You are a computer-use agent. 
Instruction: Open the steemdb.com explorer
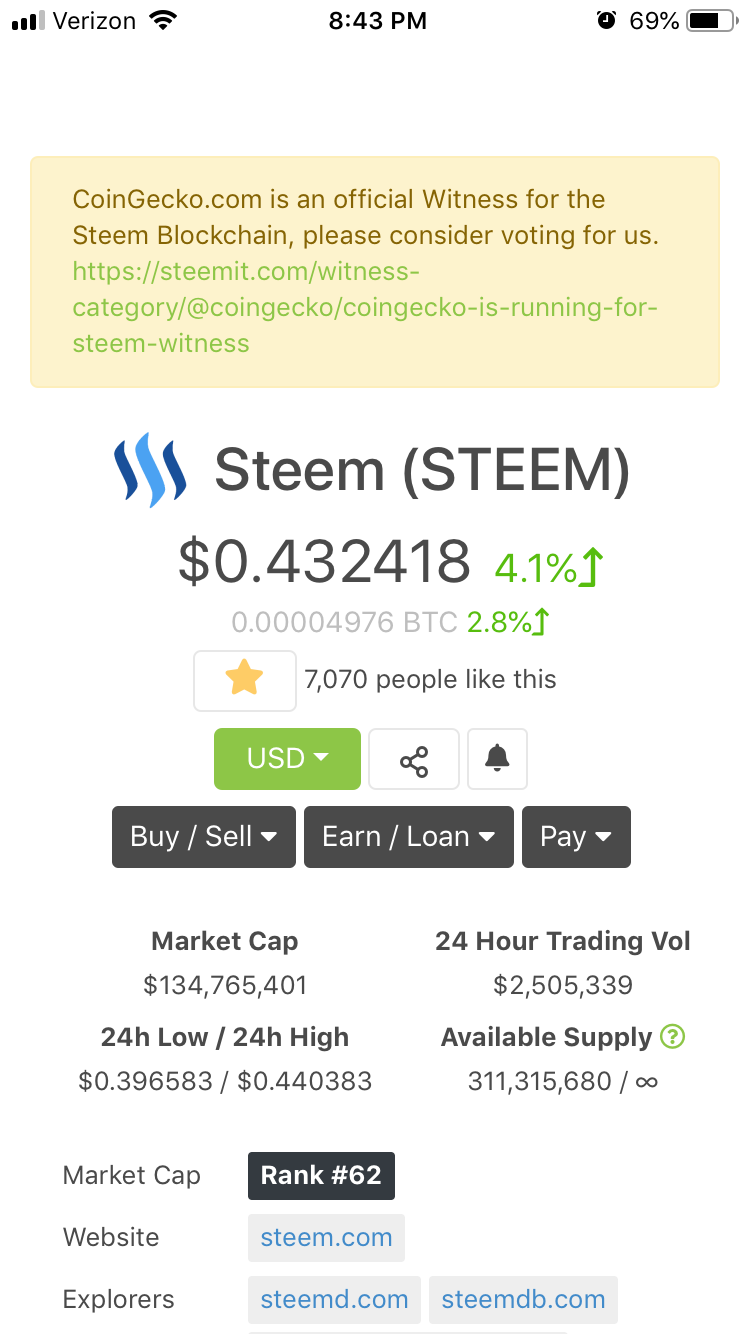point(523,1299)
